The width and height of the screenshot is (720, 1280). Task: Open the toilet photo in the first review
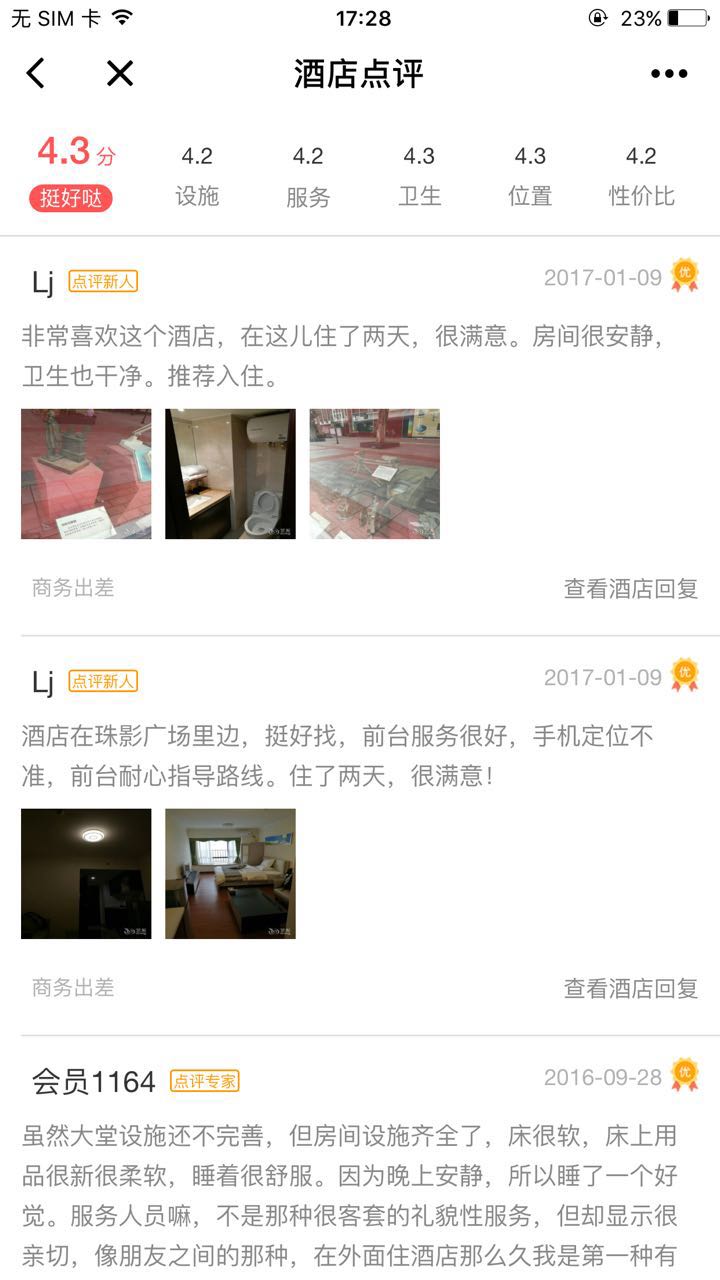[x=230, y=474]
